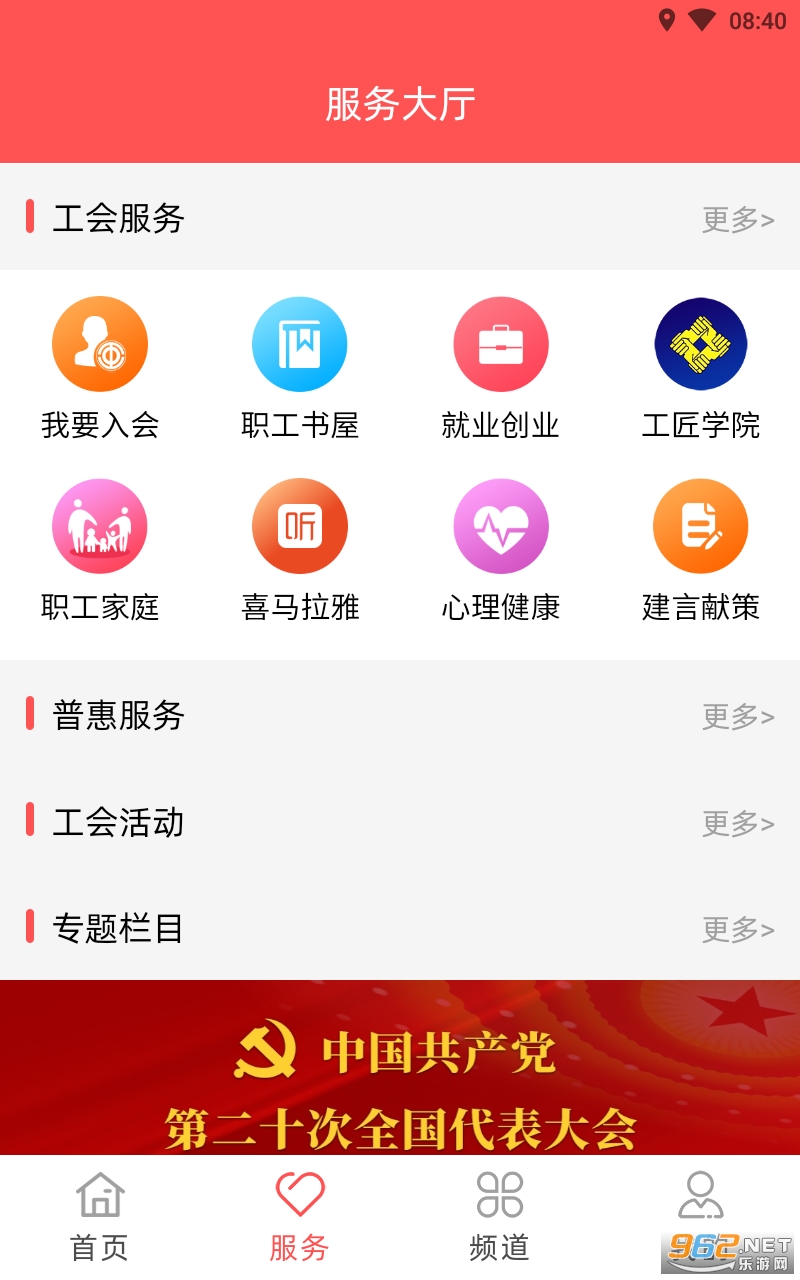Select the 服务 tab
The image size is (800, 1280).
coord(300,1217)
